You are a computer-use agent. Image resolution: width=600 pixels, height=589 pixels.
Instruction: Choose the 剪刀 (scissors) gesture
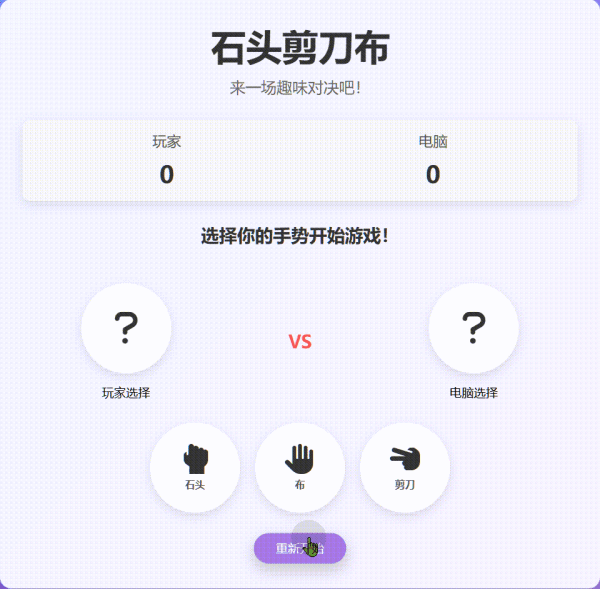click(405, 467)
